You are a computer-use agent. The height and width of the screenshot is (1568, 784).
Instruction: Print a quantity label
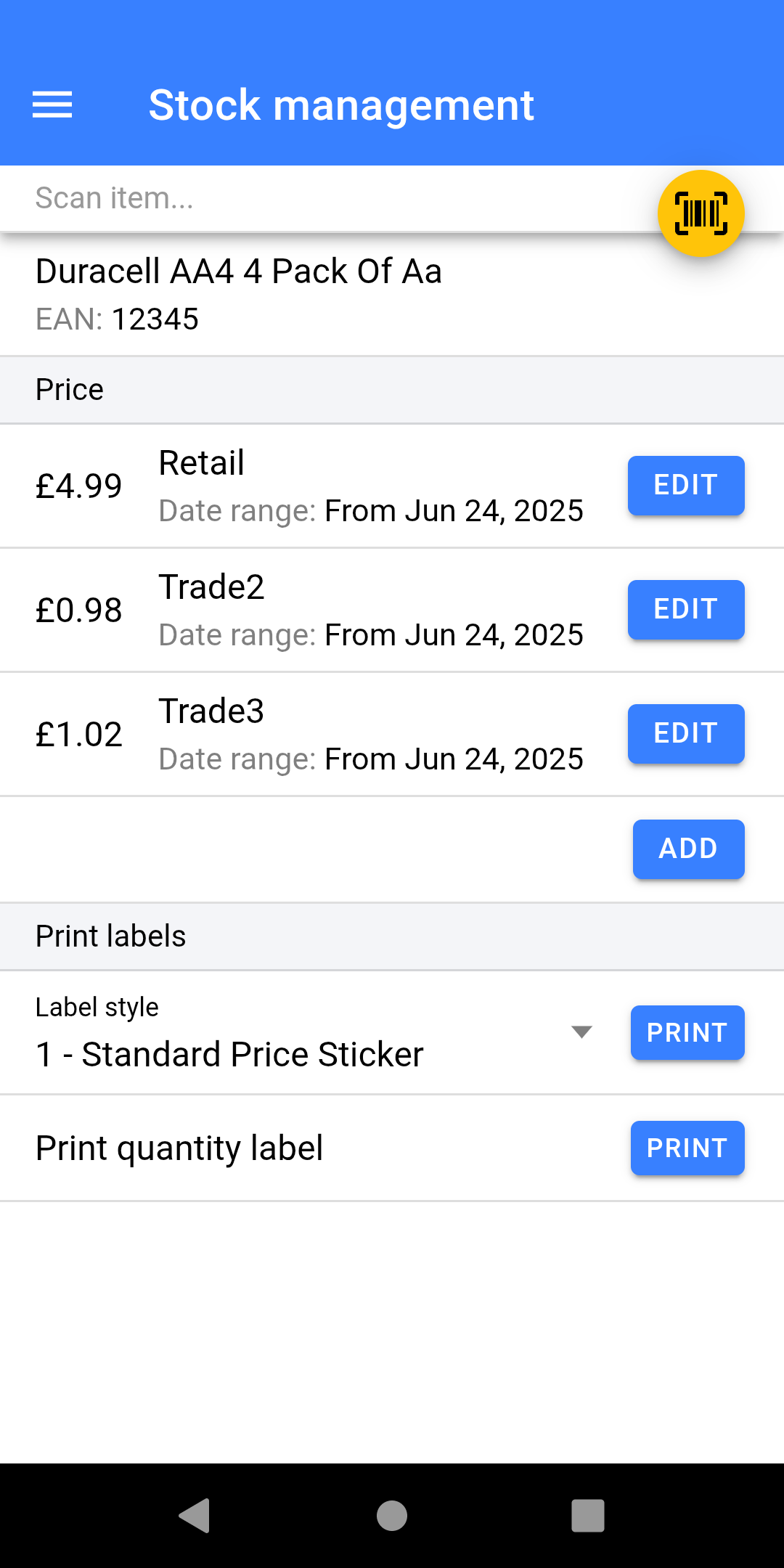coord(687,1148)
